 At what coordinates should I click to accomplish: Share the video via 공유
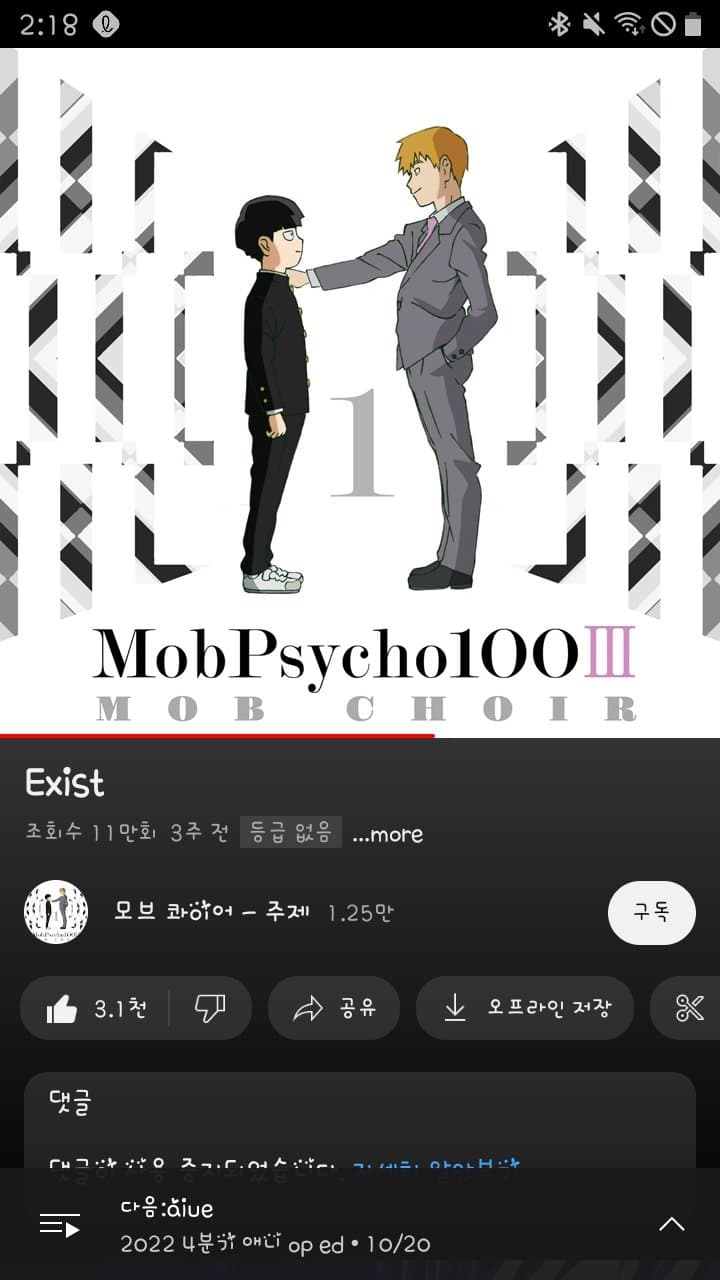(334, 1009)
